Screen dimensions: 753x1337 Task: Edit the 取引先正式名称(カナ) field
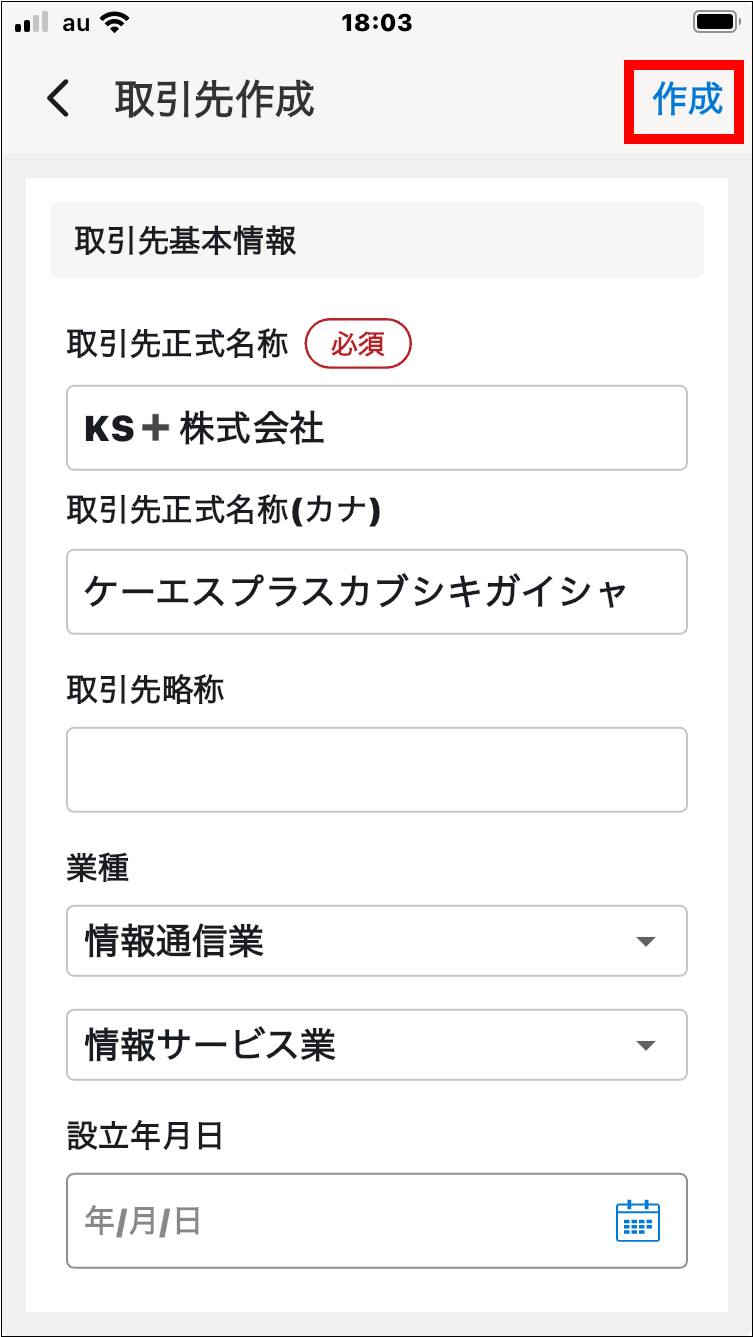pos(377,592)
